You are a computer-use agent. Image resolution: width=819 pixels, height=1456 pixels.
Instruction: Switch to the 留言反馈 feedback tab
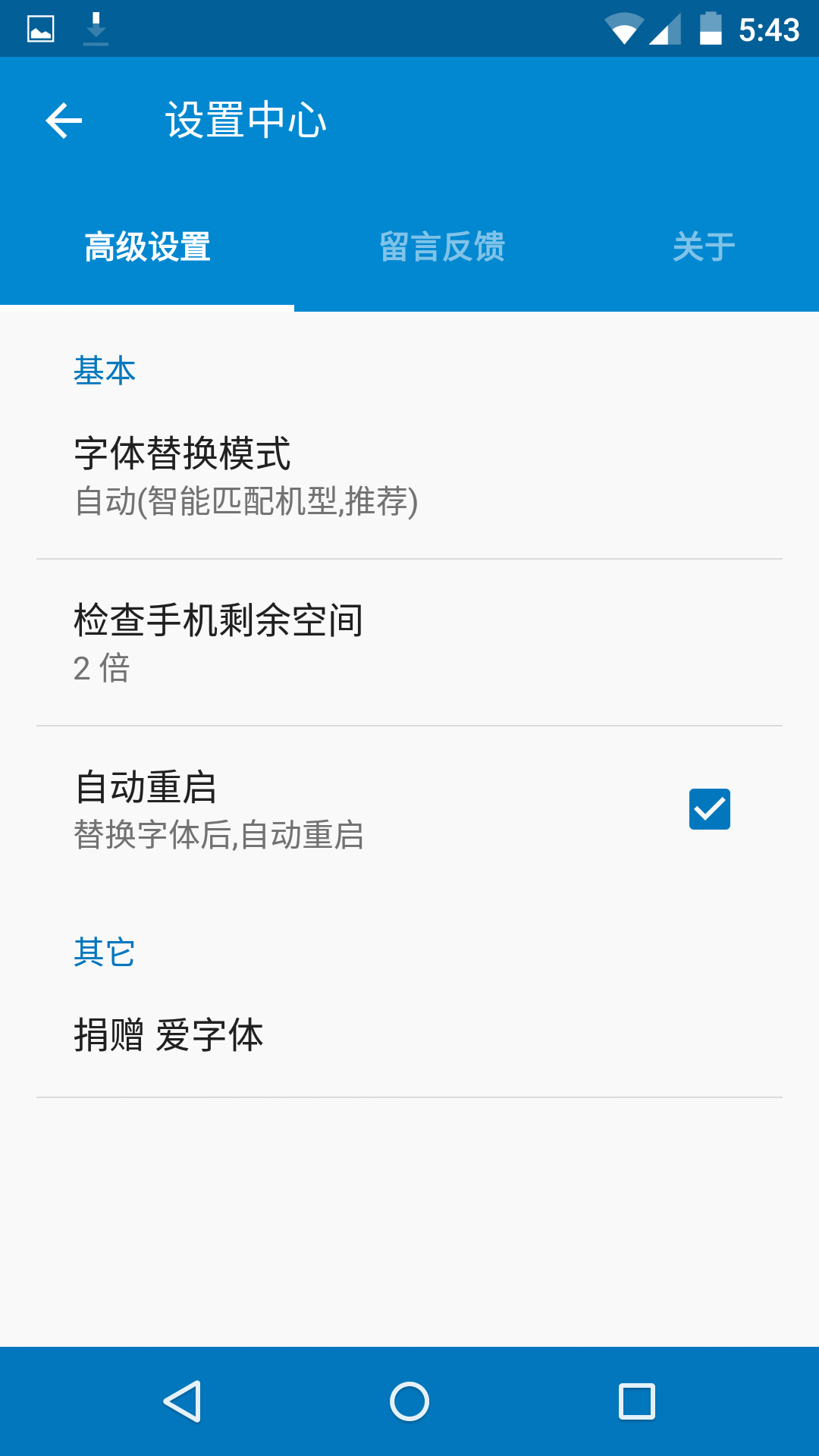pos(442,248)
